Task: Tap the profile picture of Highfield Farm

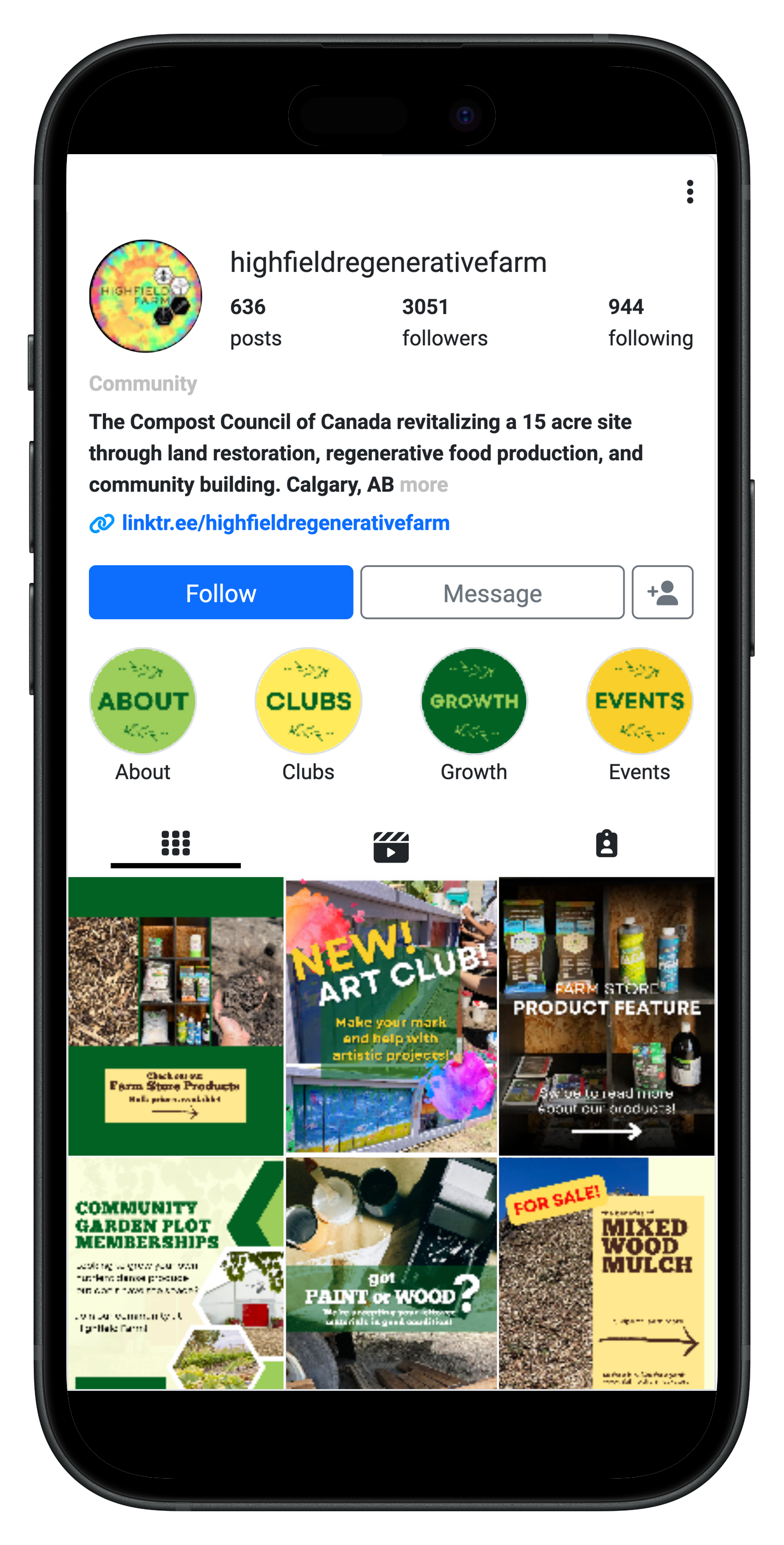Action: tap(146, 296)
